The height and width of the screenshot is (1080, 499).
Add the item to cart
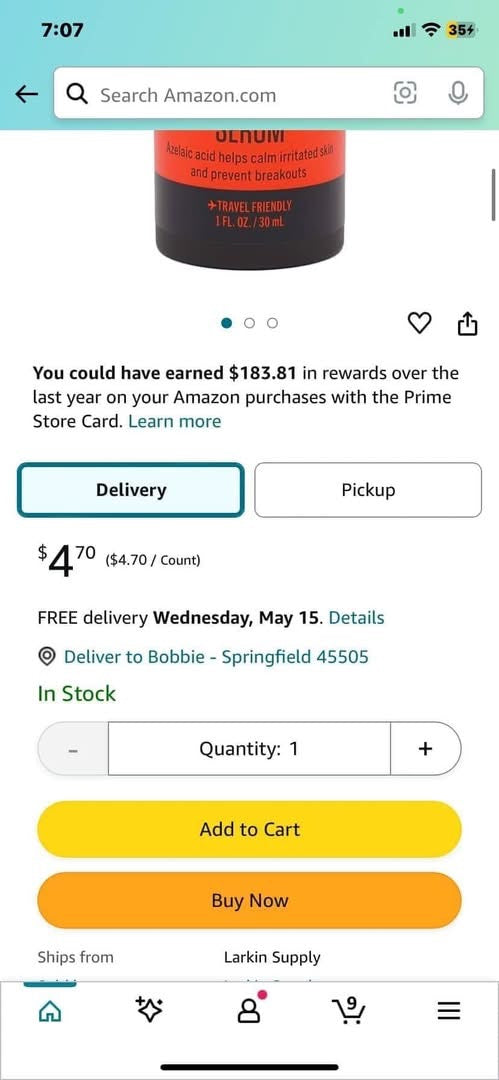(250, 829)
